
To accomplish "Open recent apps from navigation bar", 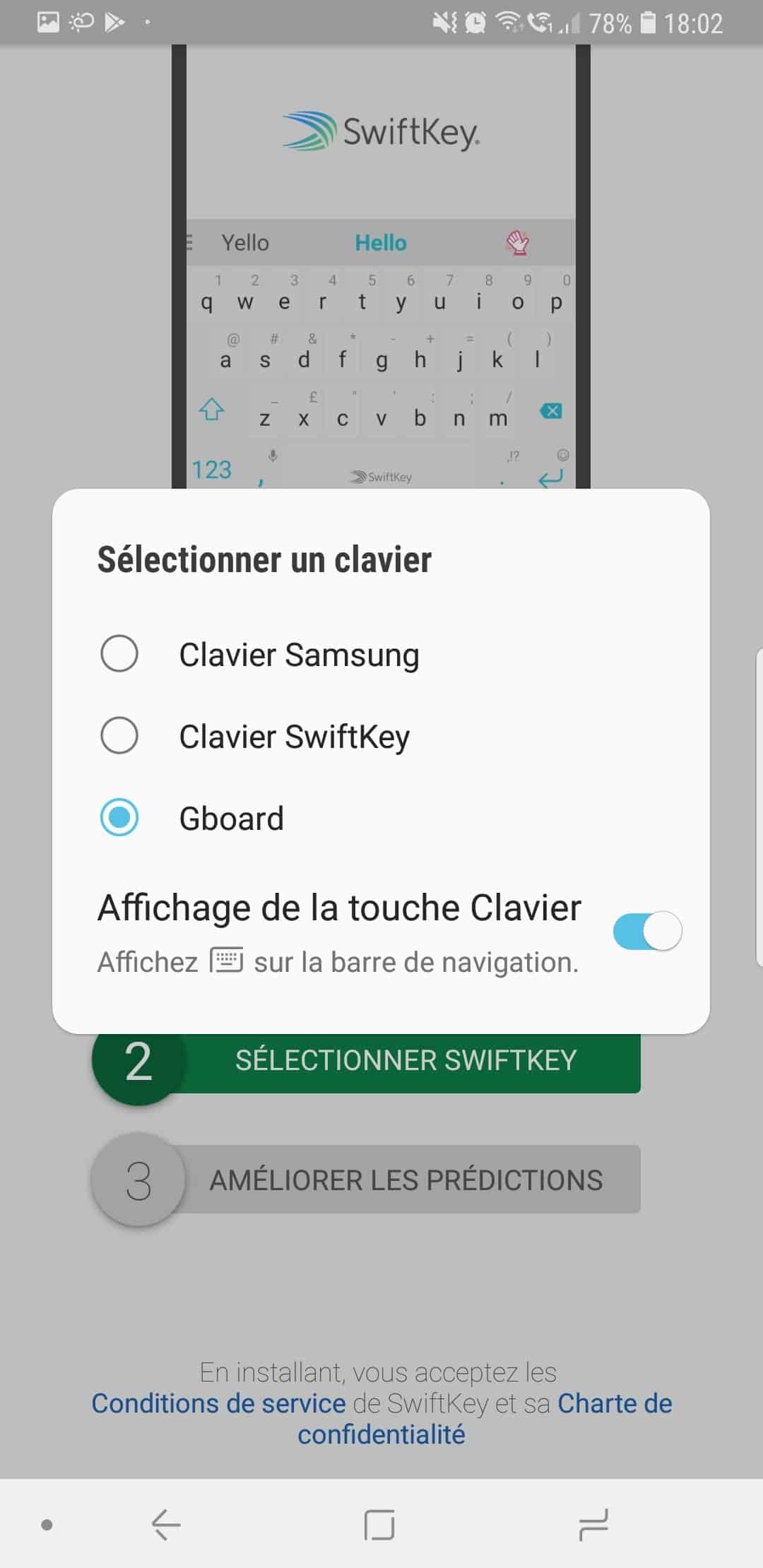I will point(593,1524).
